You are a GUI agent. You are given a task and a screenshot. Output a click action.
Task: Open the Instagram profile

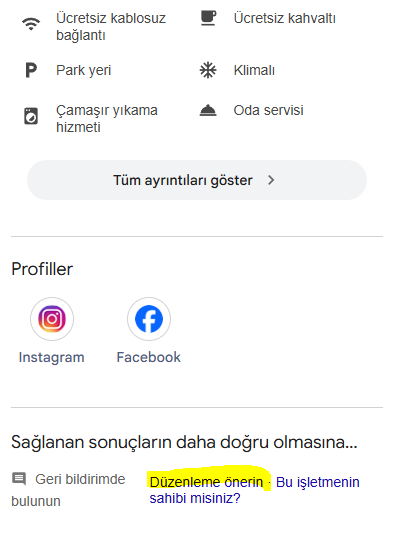pyautogui.click(x=52, y=331)
